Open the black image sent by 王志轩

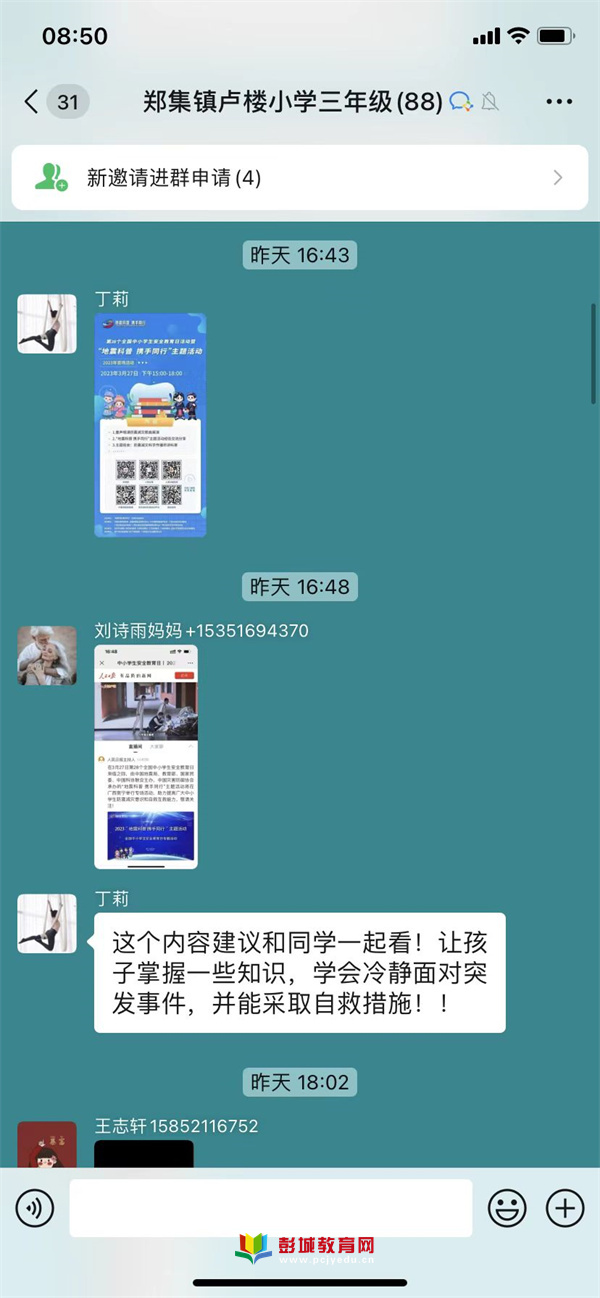pos(144,1153)
